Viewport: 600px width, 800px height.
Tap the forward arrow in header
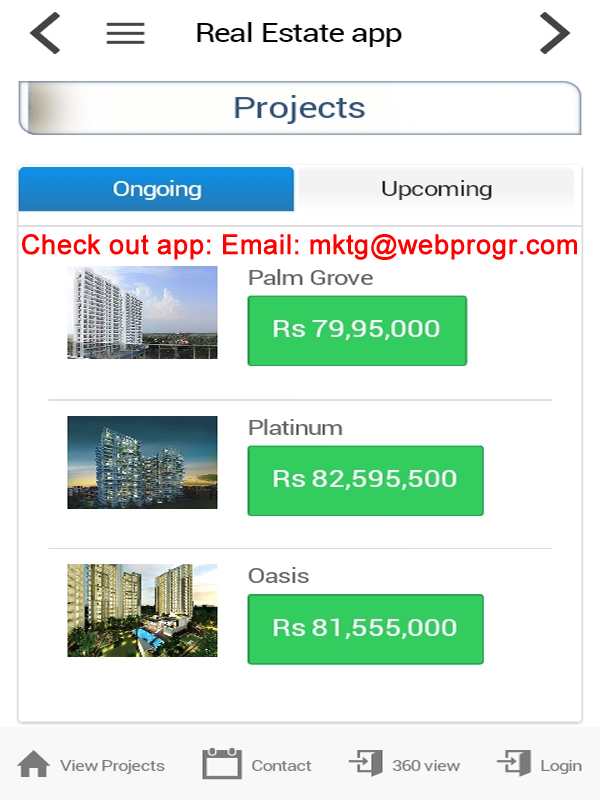click(x=555, y=33)
